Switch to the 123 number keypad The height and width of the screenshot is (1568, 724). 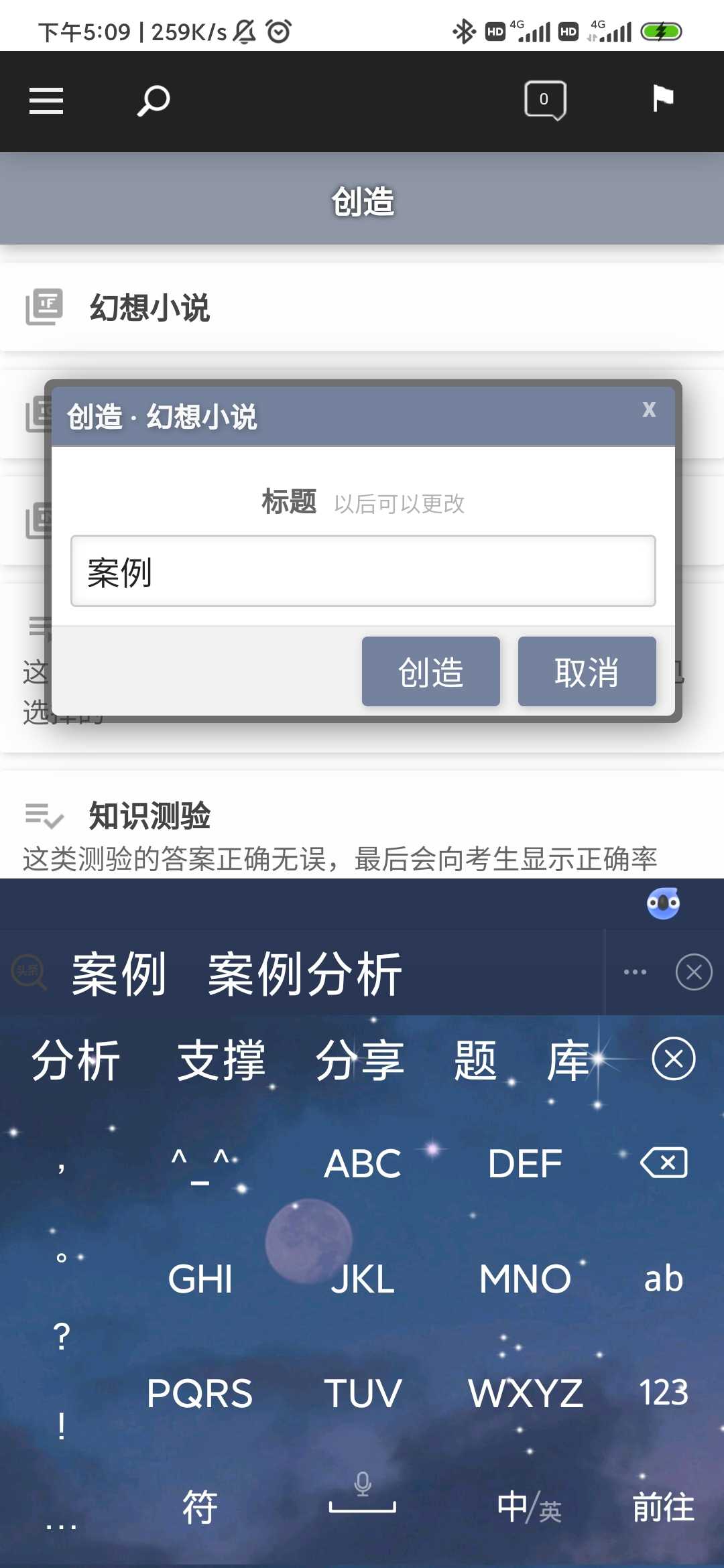(x=663, y=1393)
